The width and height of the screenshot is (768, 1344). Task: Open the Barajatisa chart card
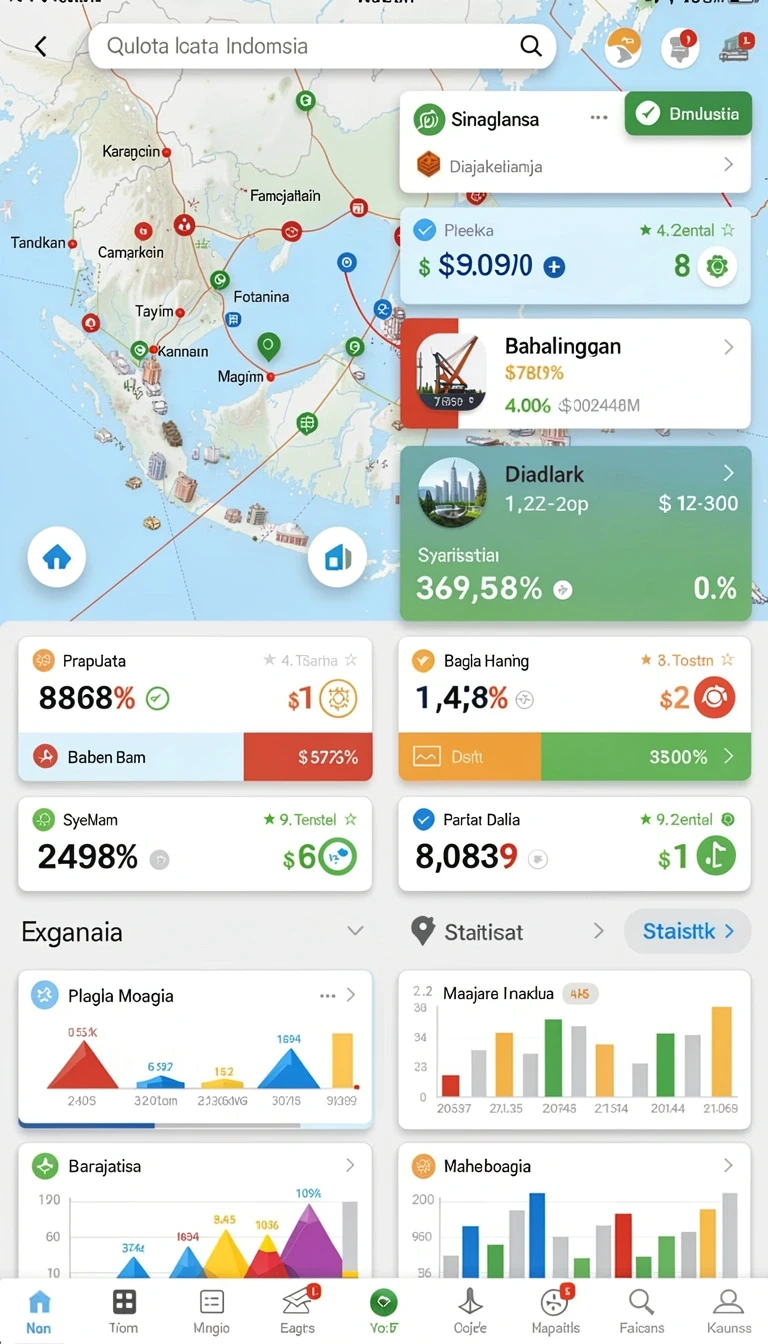pos(195,1211)
